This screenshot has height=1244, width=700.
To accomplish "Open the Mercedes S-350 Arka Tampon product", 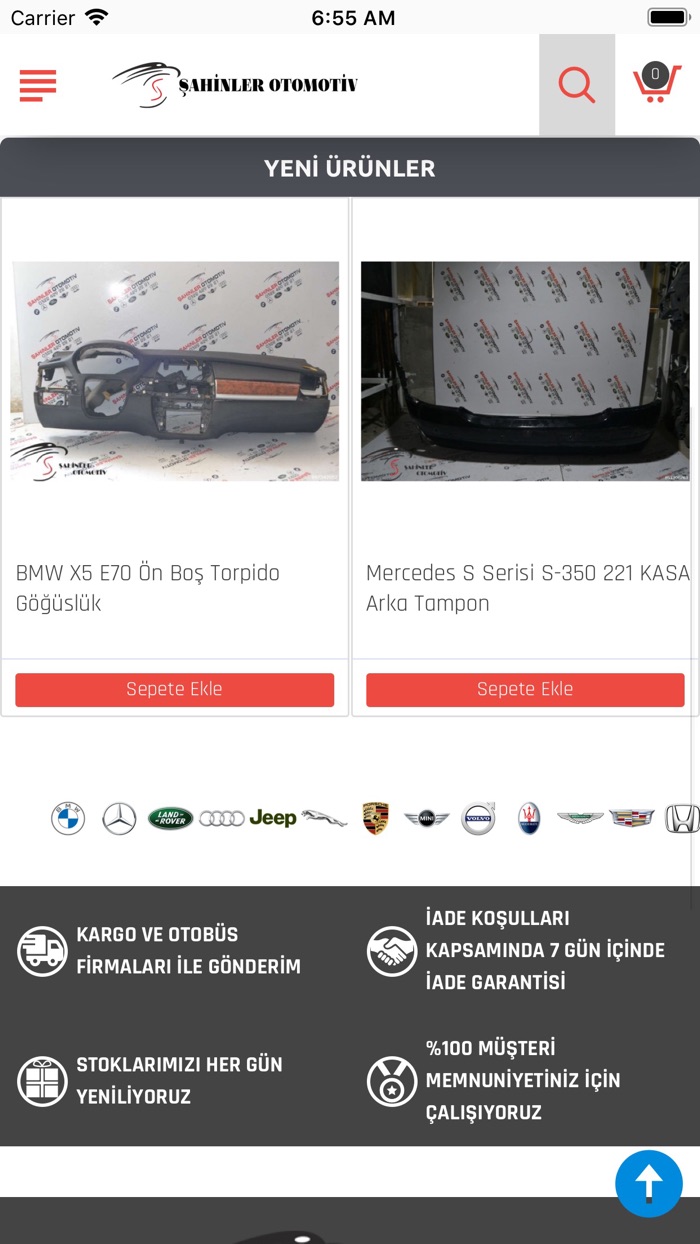I will click(525, 371).
